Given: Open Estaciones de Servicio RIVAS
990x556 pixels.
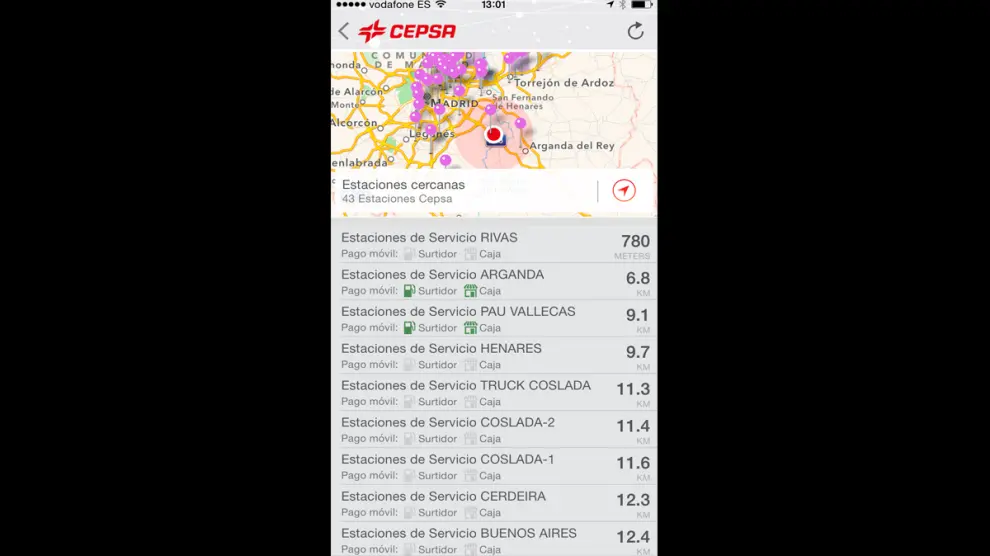Looking at the screenshot, I should coord(494,245).
